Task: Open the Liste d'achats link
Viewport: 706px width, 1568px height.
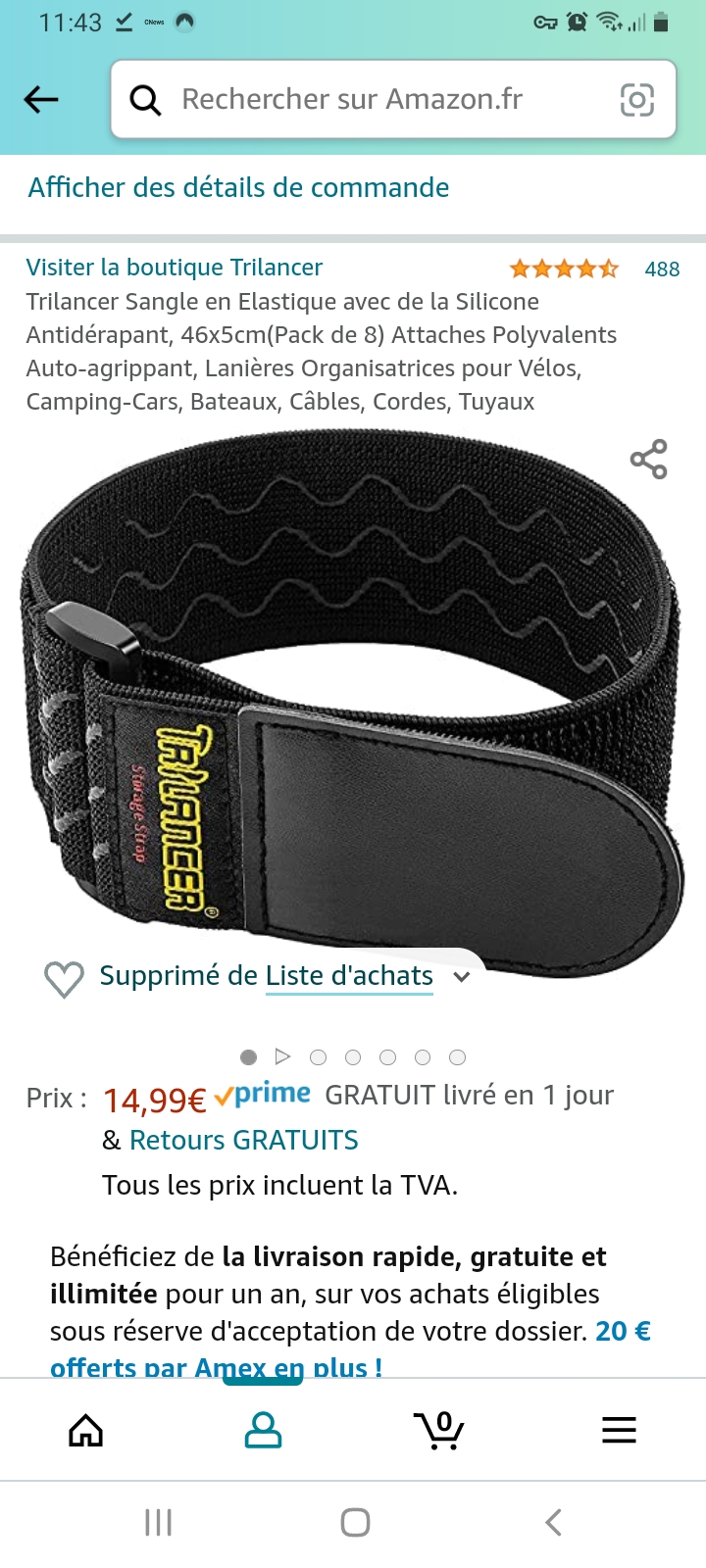Action: point(349,976)
